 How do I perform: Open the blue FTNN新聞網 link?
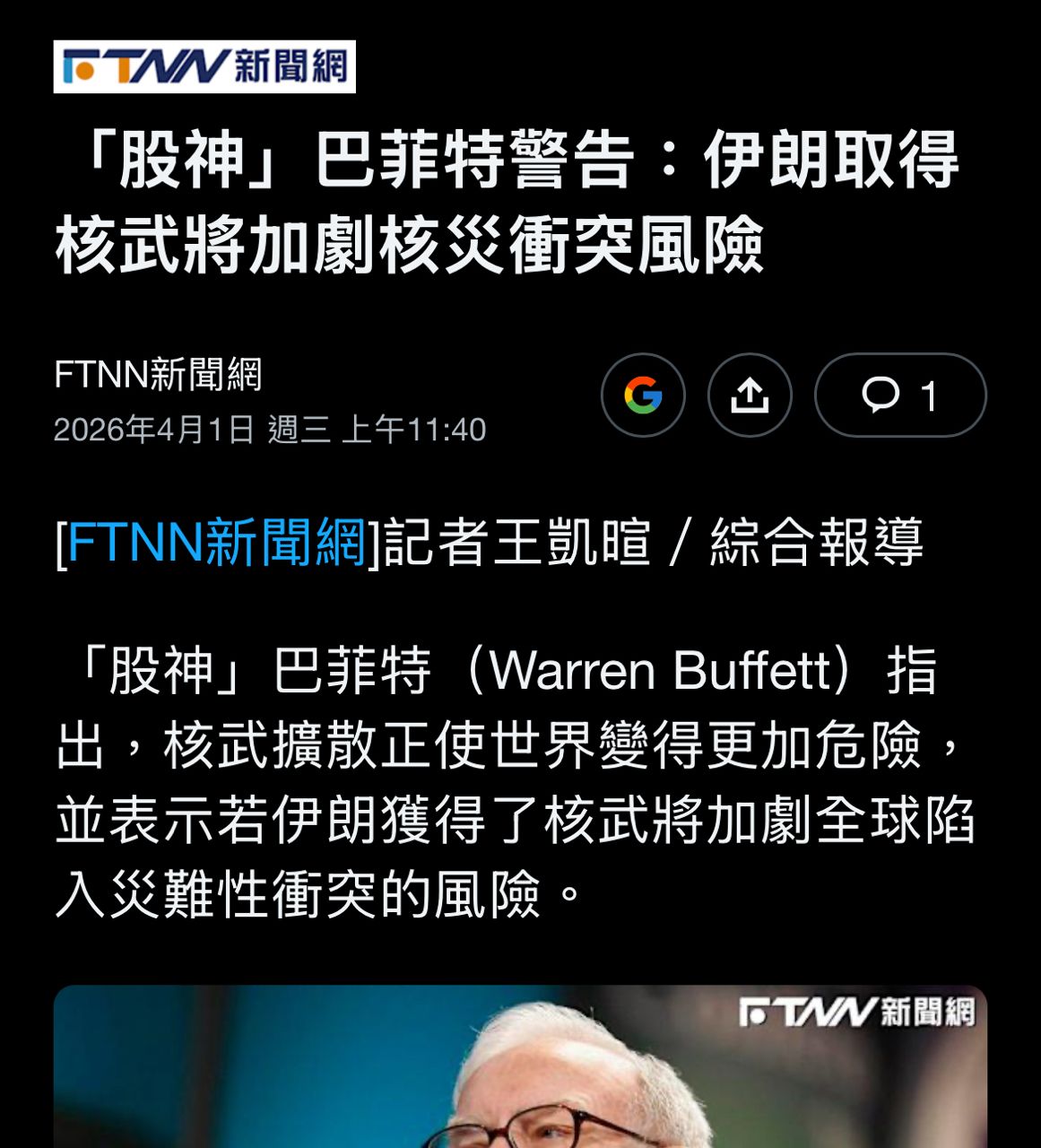(216, 543)
